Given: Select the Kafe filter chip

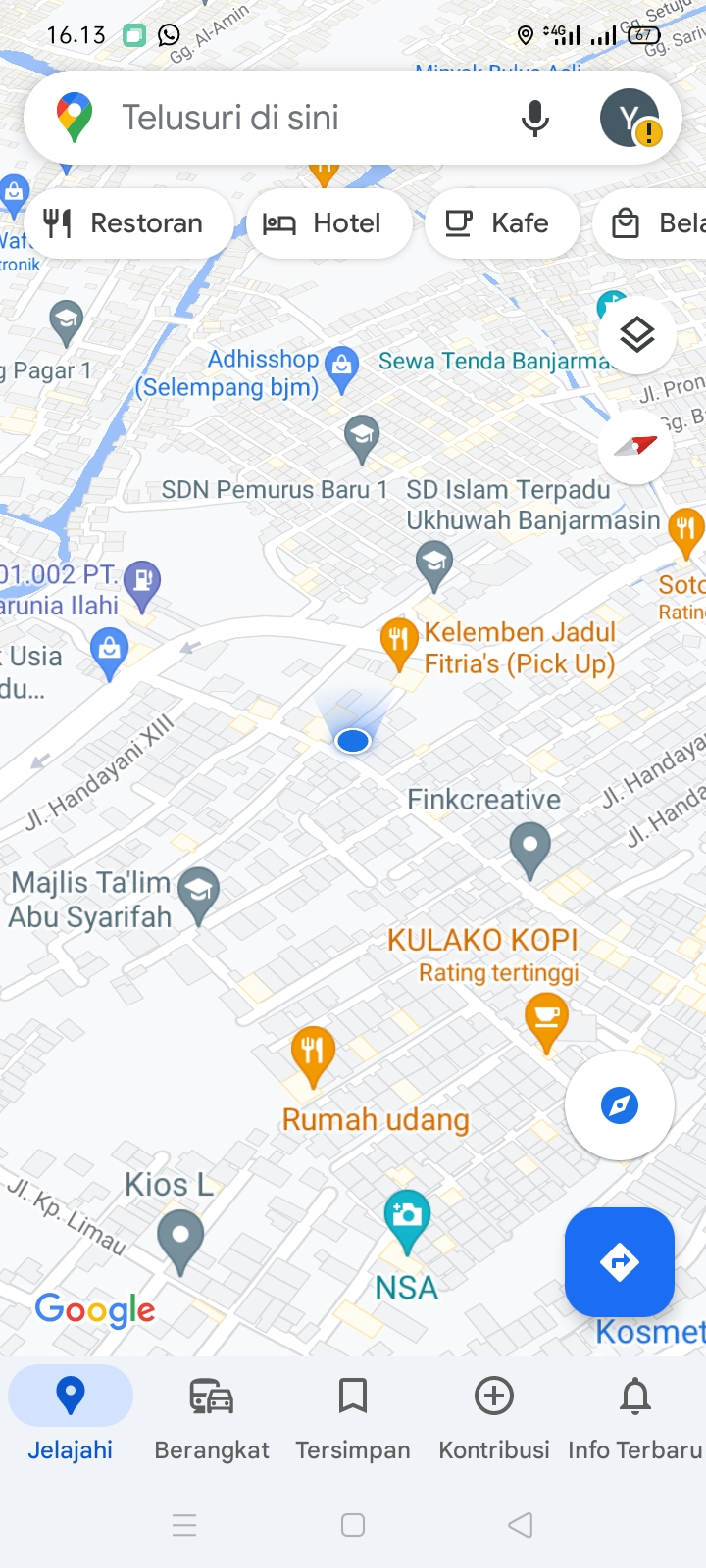Looking at the screenshot, I should click(x=500, y=223).
